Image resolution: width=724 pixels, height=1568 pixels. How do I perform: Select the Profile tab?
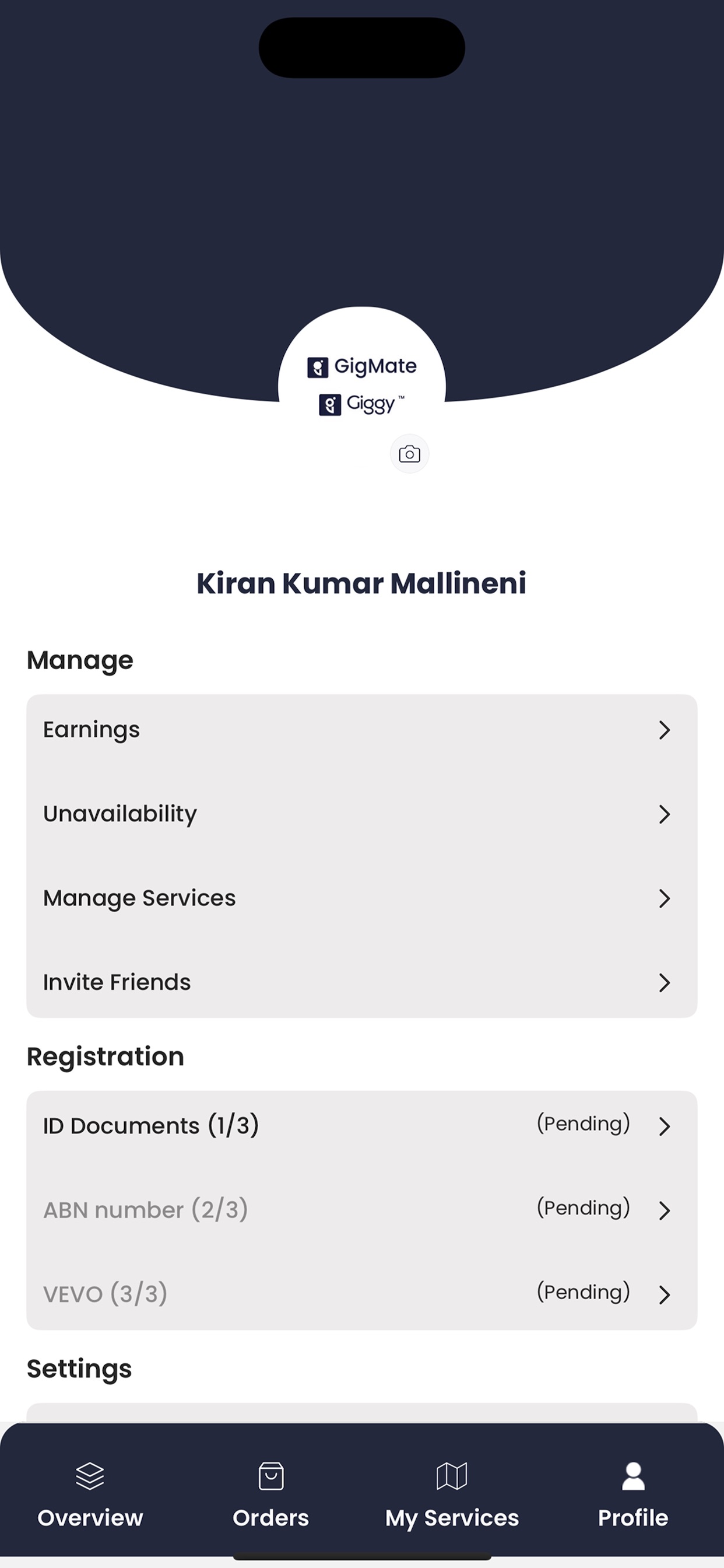(632, 1494)
